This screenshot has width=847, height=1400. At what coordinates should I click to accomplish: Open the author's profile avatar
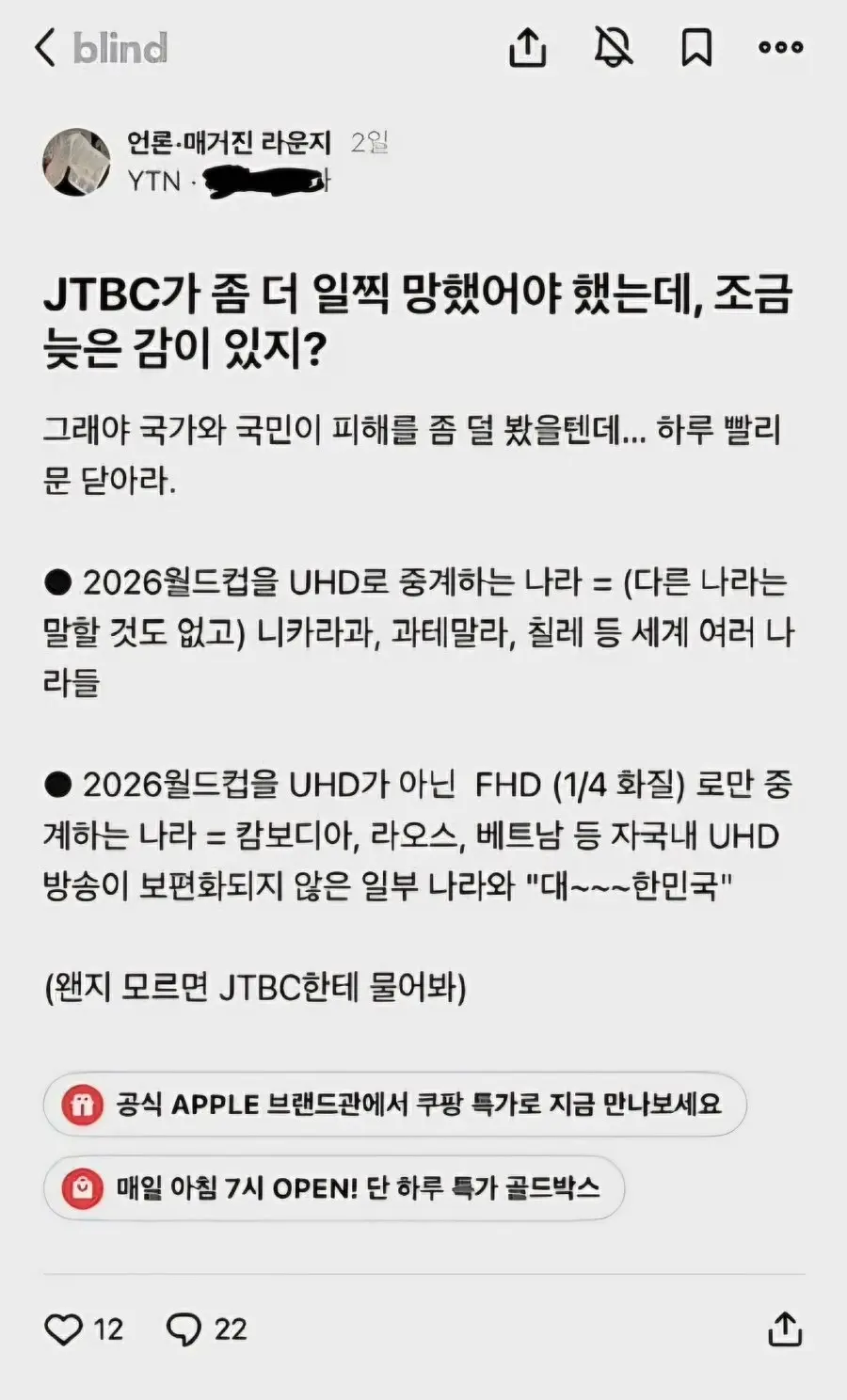click(77, 162)
